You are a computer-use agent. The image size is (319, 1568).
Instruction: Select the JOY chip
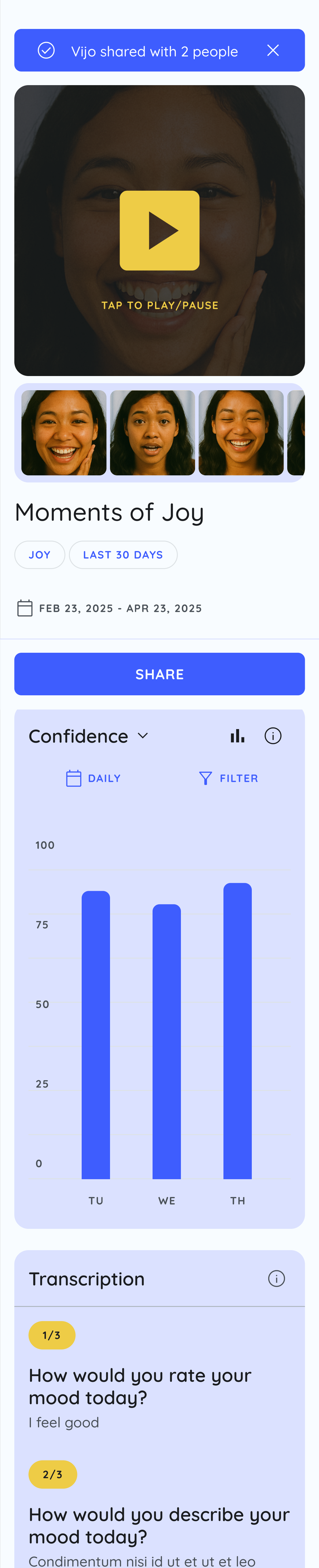click(x=39, y=555)
